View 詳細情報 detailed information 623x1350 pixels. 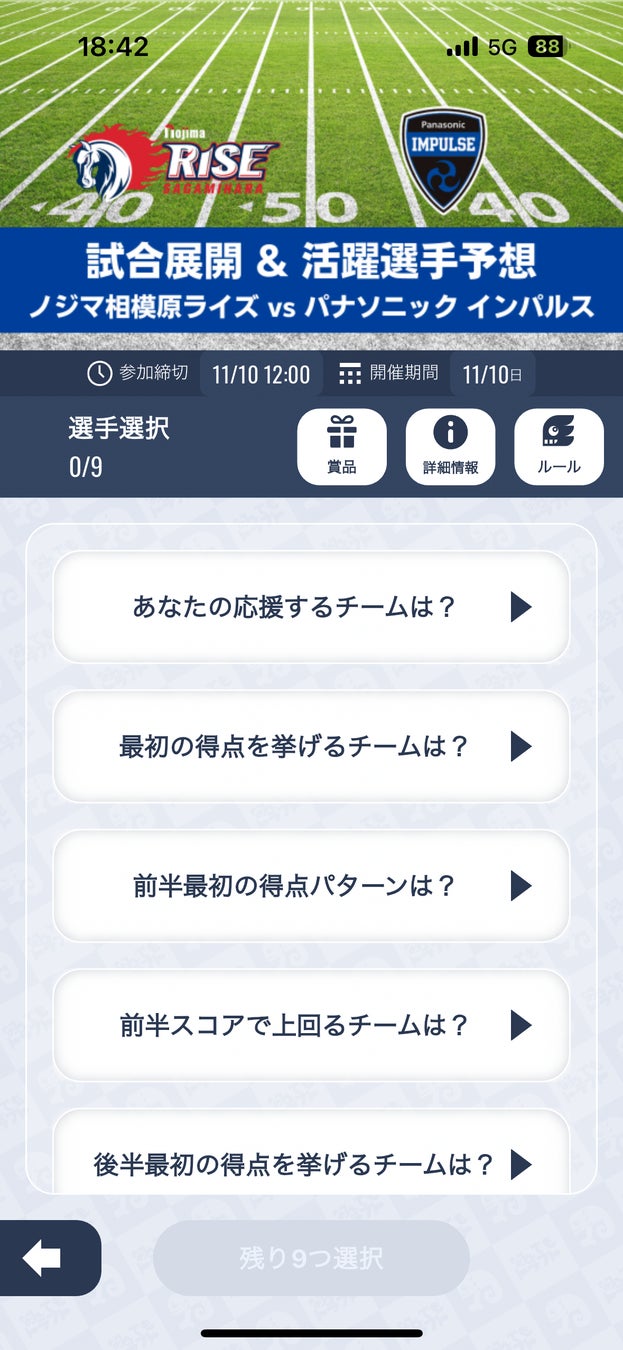450,447
